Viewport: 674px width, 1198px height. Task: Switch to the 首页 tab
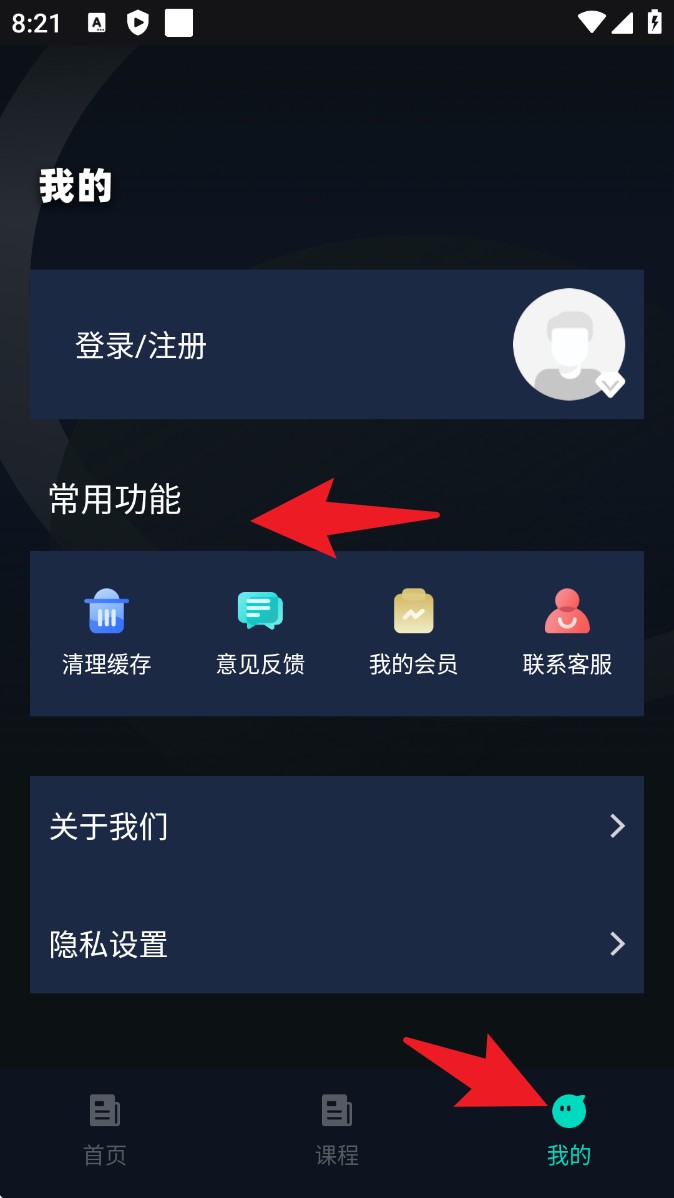(105, 1130)
